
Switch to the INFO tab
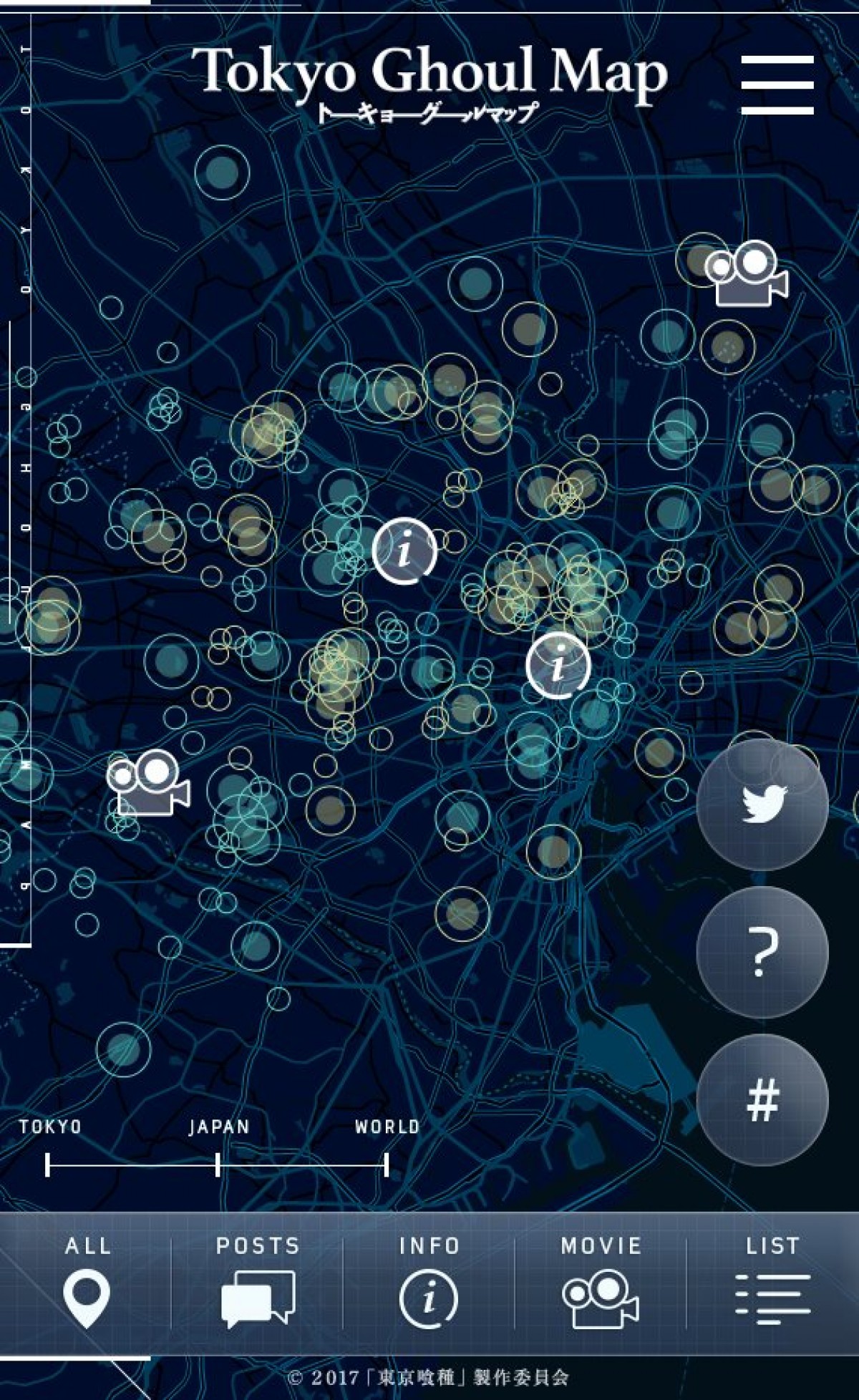pyautogui.click(x=429, y=1283)
